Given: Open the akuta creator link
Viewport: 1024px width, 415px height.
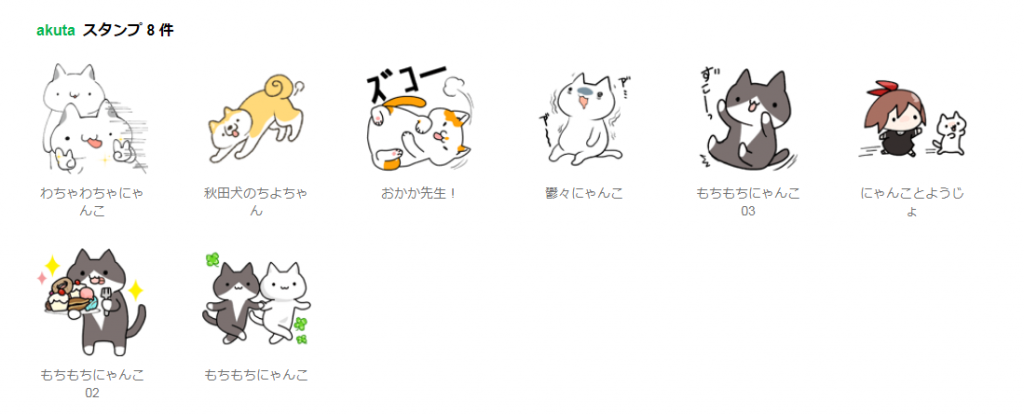Looking at the screenshot, I should point(56,30).
